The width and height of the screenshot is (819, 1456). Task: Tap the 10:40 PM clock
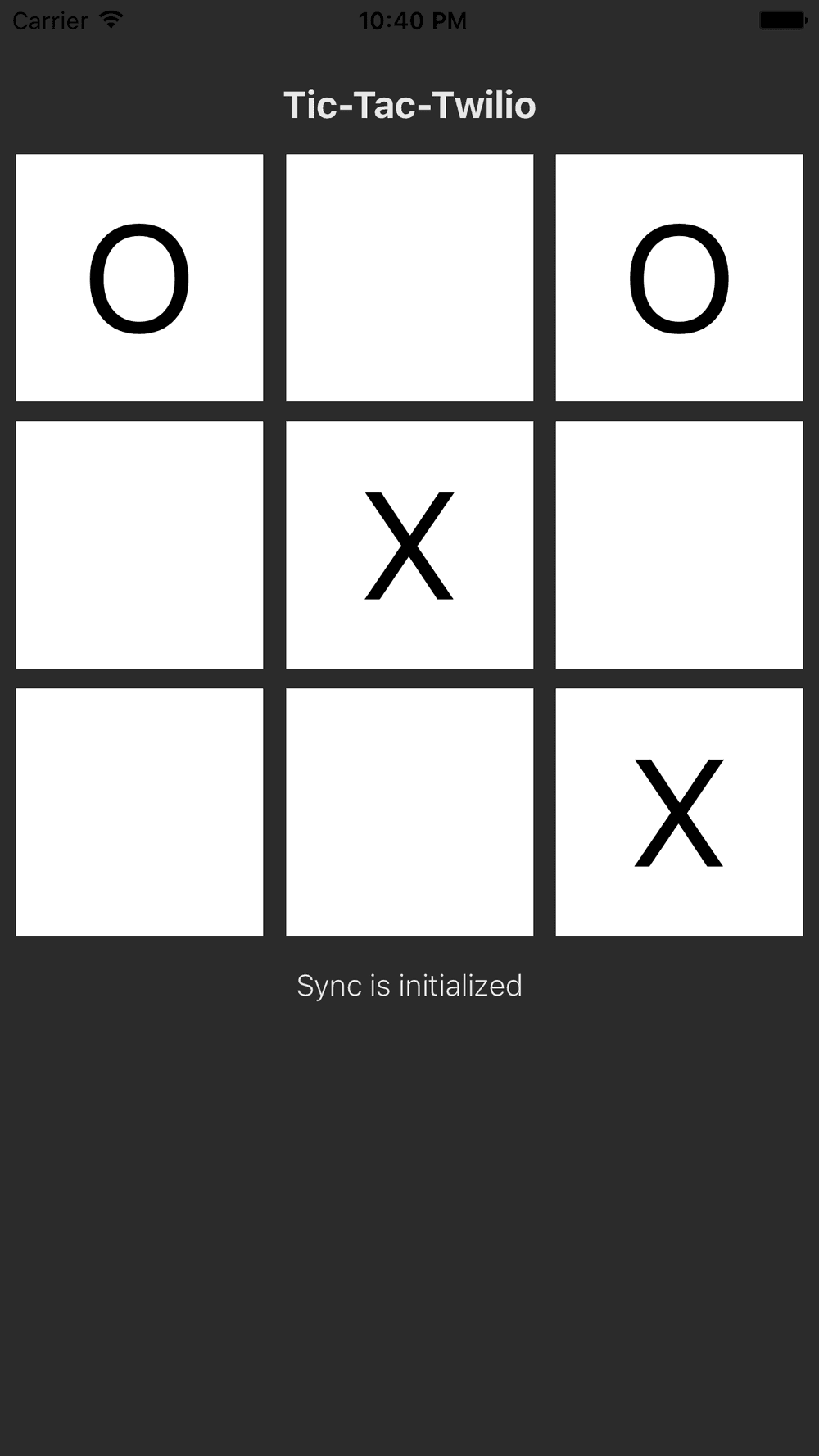412,20
